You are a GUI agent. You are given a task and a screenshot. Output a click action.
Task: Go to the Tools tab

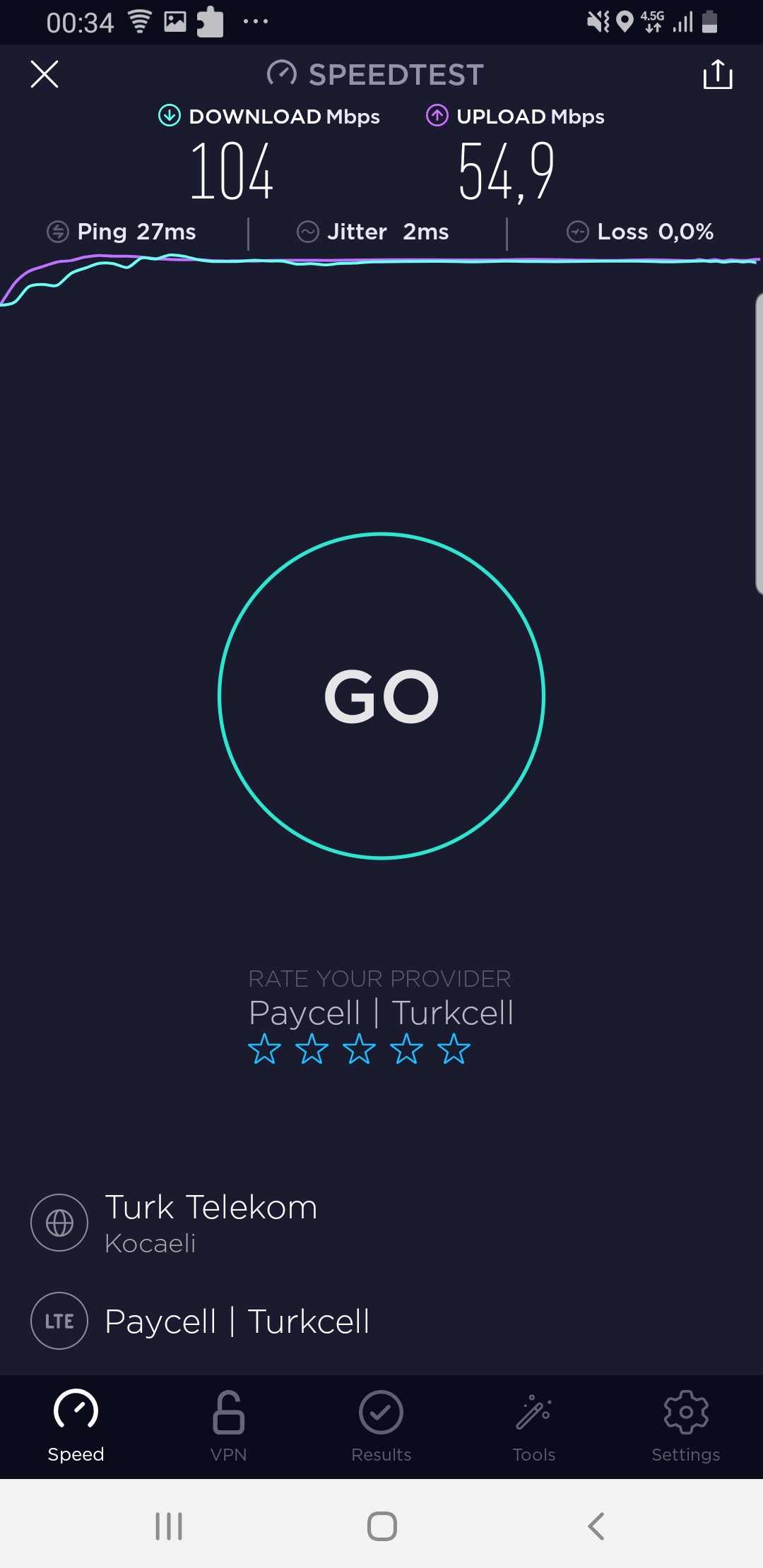[x=534, y=1427]
